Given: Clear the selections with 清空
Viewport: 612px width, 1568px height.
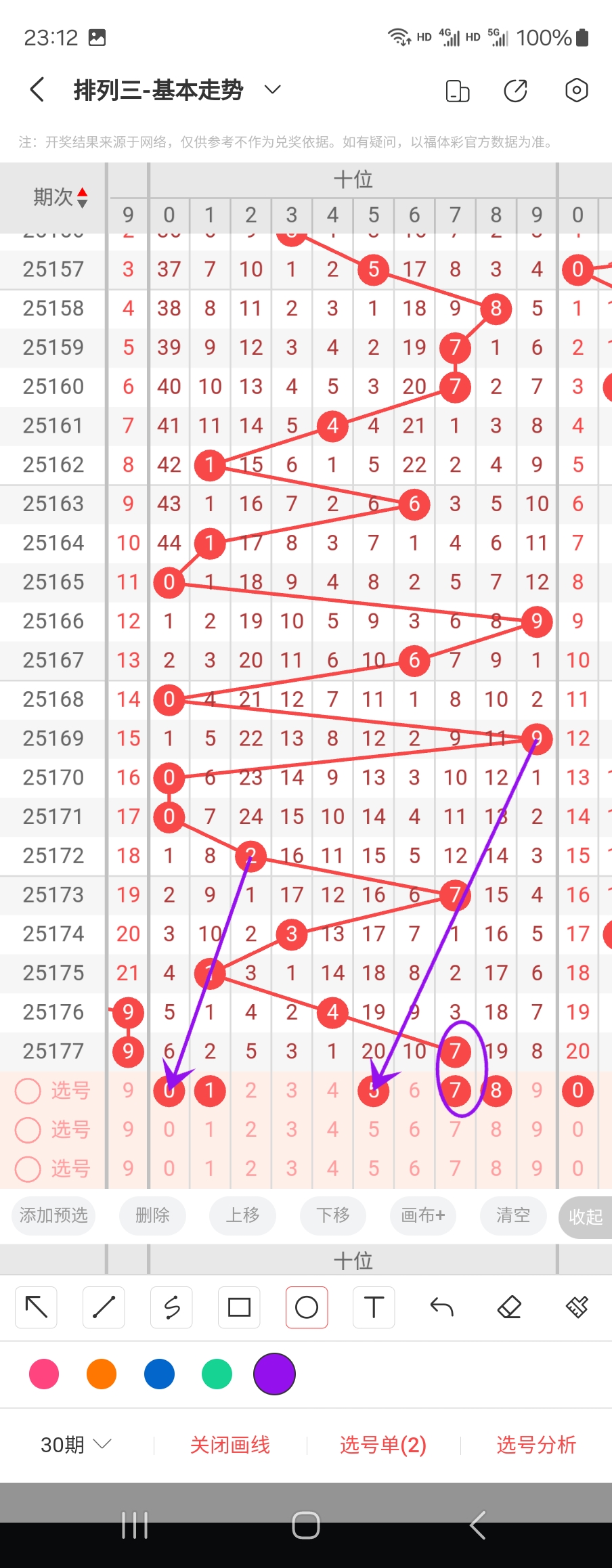Looking at the screenshot, I should pyautogui.click(x=513, y=1215).
